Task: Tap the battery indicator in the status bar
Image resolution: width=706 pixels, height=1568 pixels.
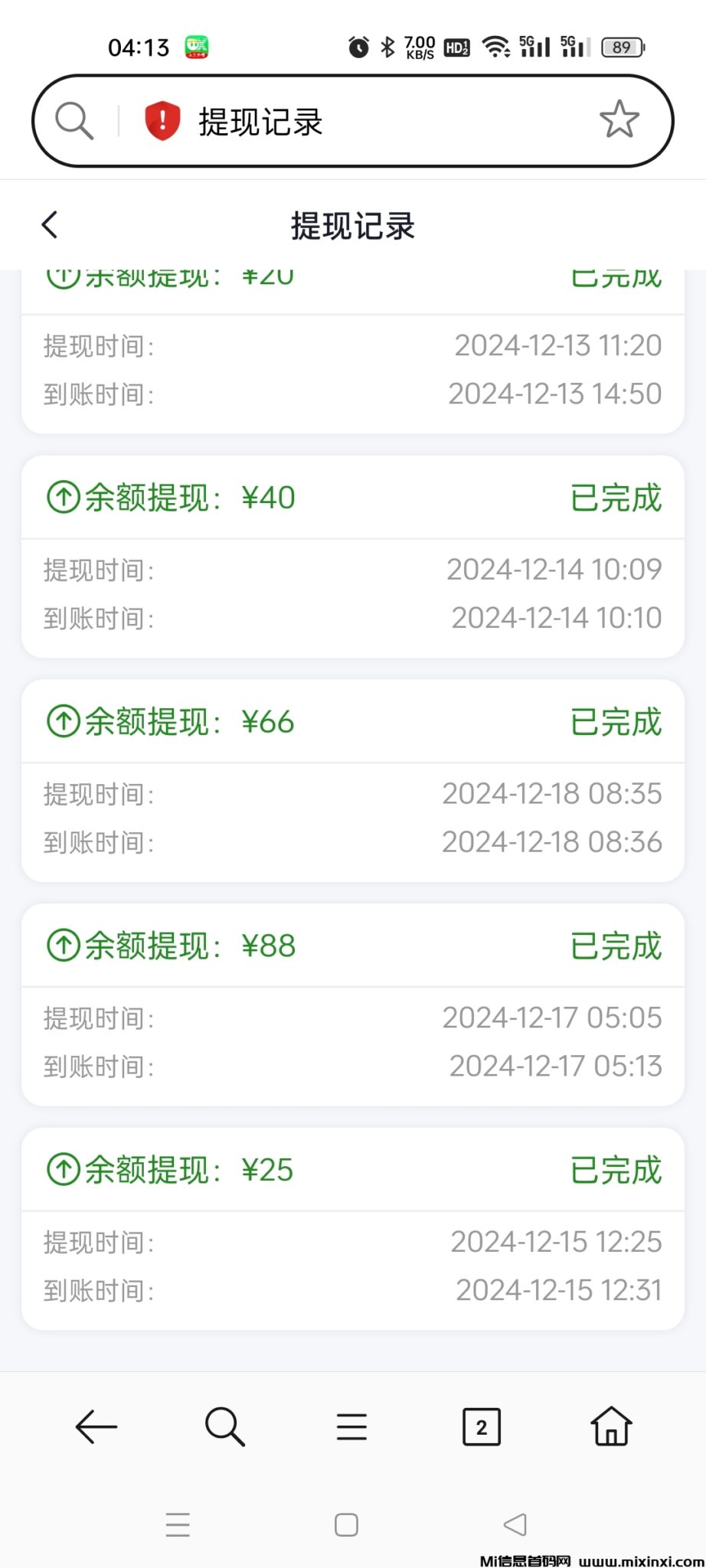Action: pos(623,47)
